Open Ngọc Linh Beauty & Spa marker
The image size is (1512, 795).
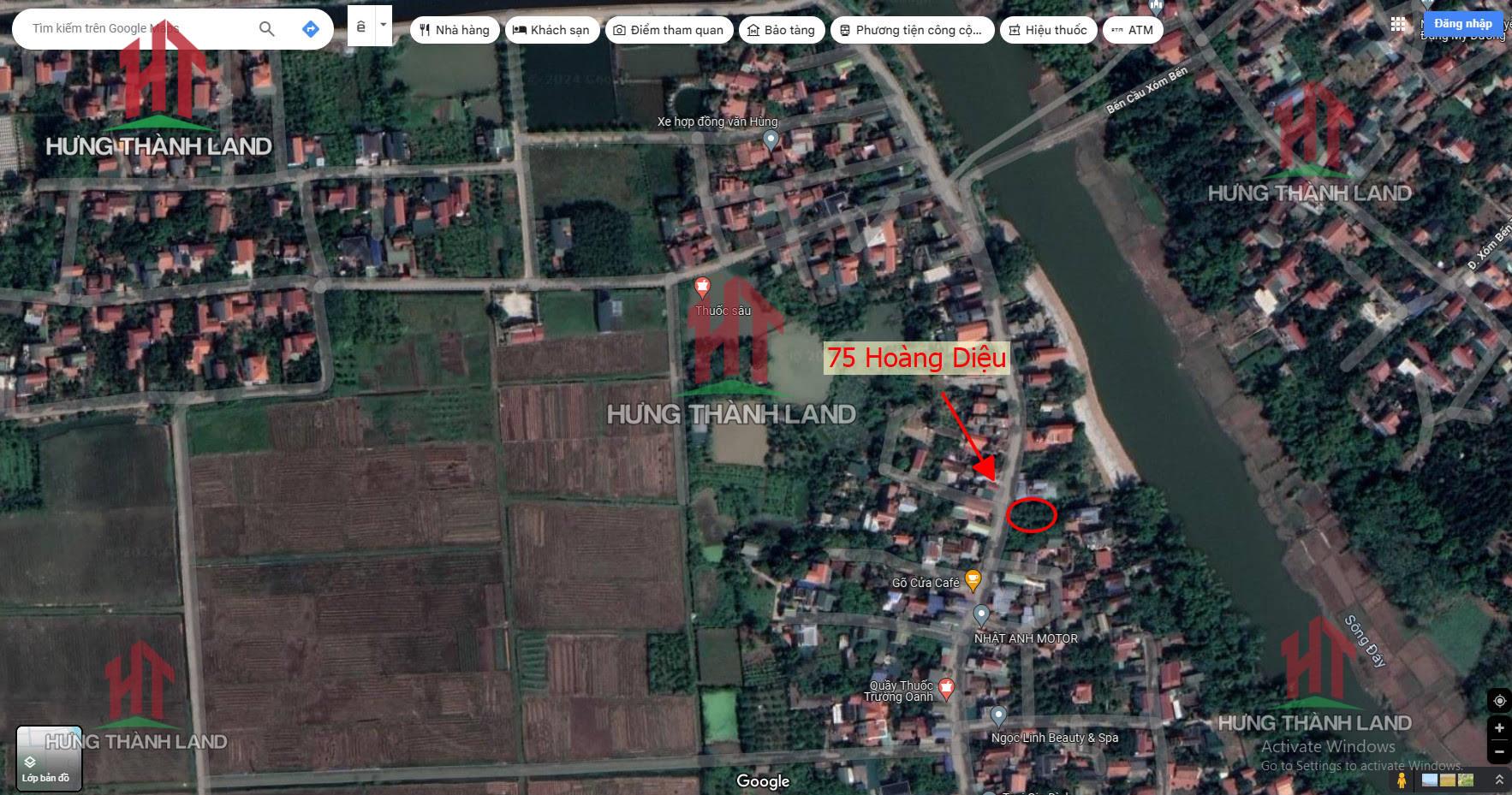click(x=997, y=715)
